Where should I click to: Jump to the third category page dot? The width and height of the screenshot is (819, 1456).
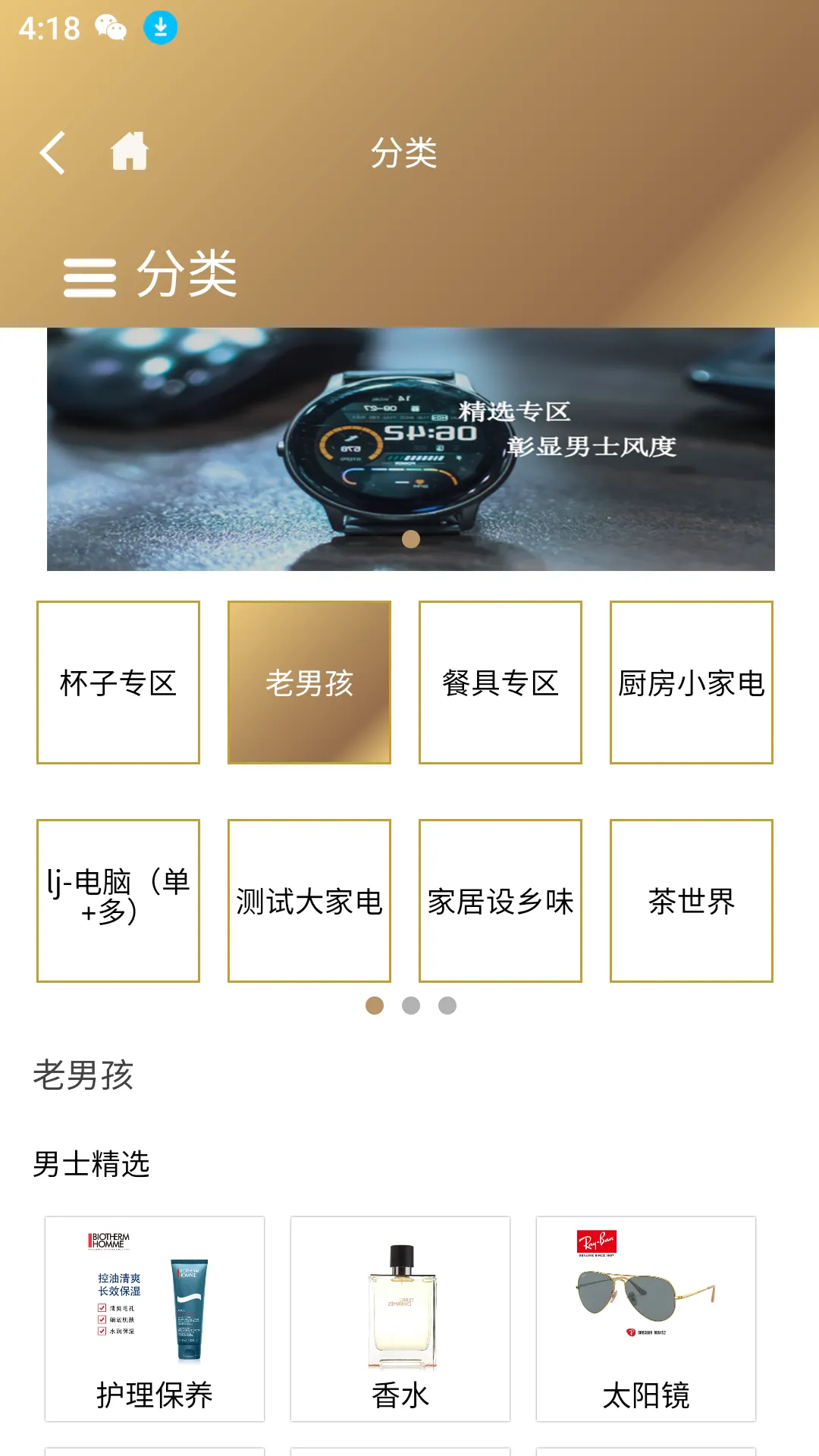click(x=447, y=1006)
